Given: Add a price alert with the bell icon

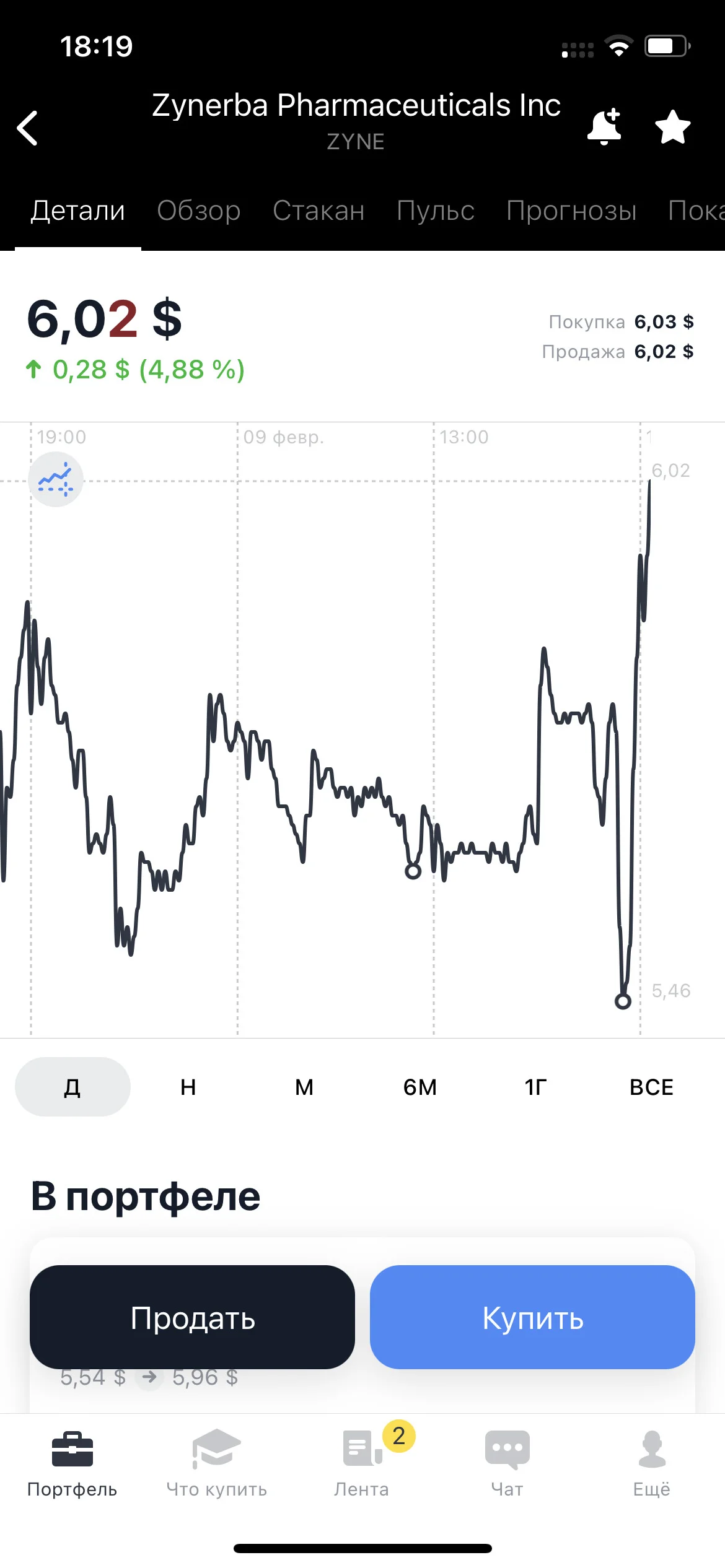Looking at the screenshot, I should click(604, 127).
